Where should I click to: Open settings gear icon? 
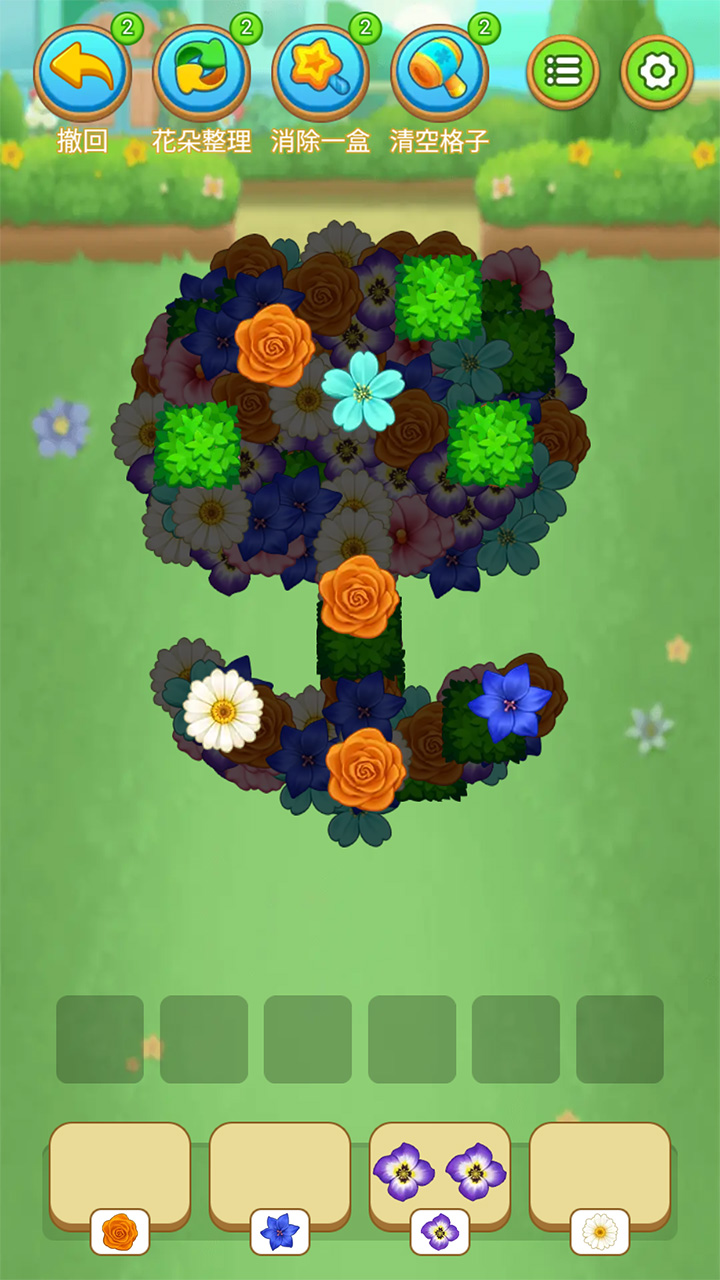[657, 72]
